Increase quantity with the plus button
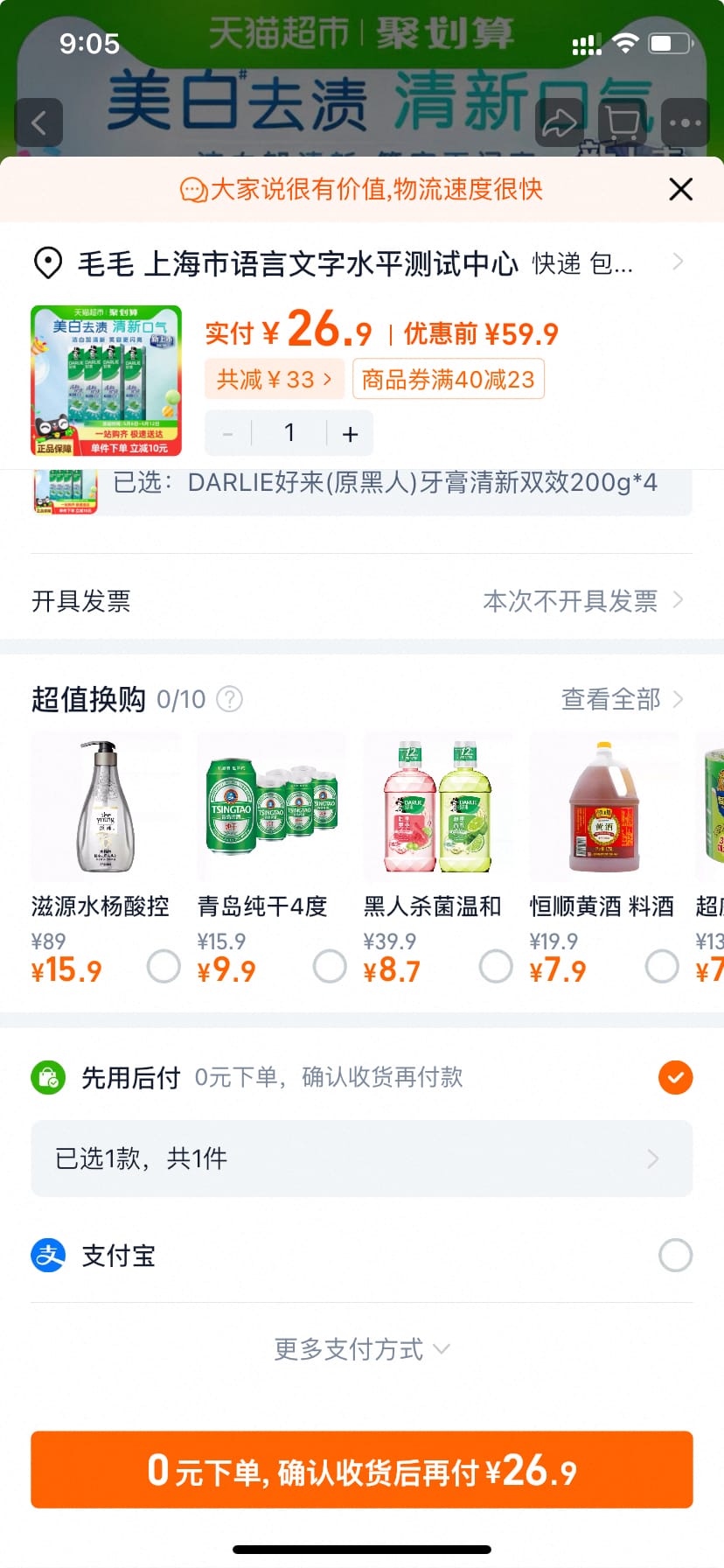The width and height of the screenshot is (724, 1568). 350,432
